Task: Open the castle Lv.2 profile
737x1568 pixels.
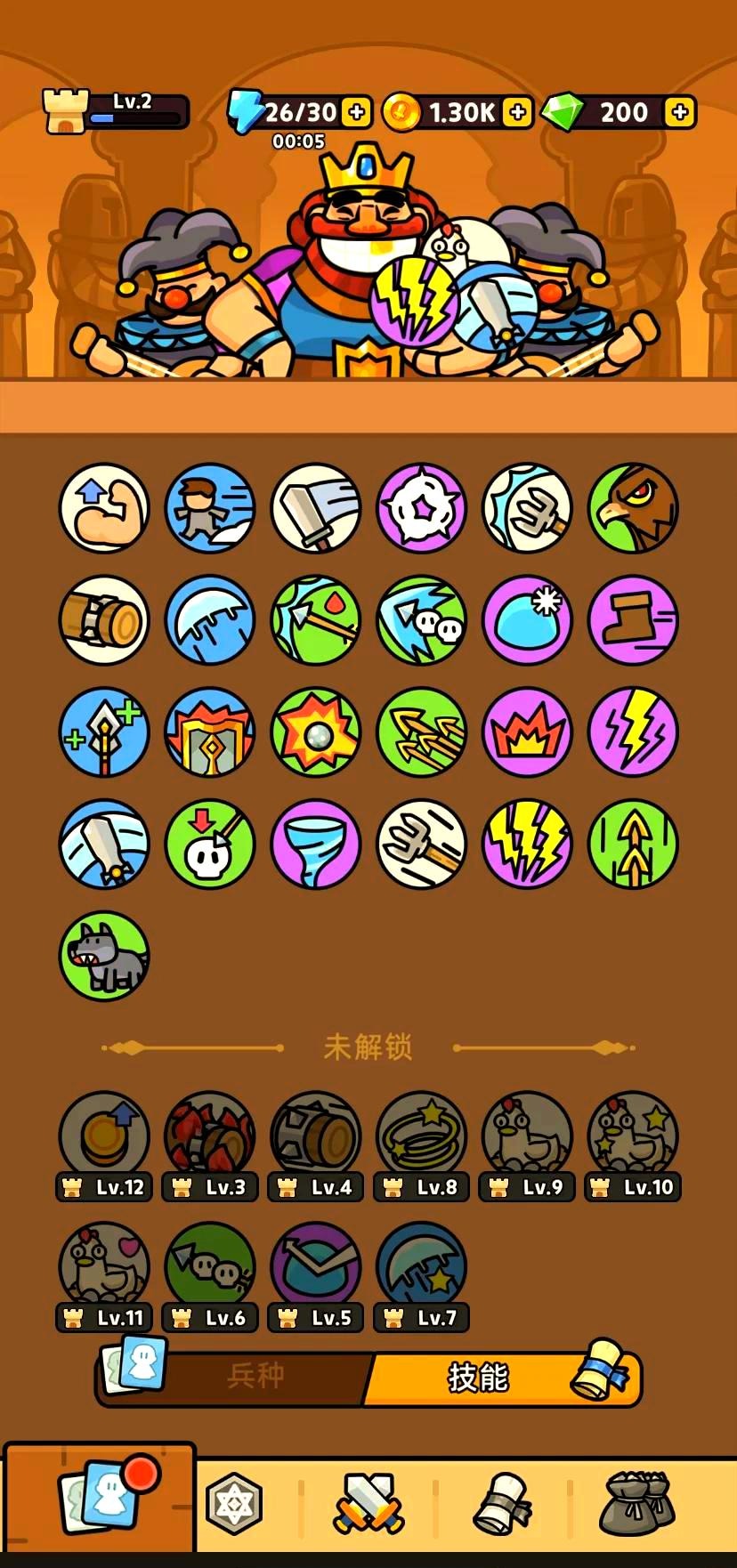Action: pyautogui.click(x=116, y=112)
